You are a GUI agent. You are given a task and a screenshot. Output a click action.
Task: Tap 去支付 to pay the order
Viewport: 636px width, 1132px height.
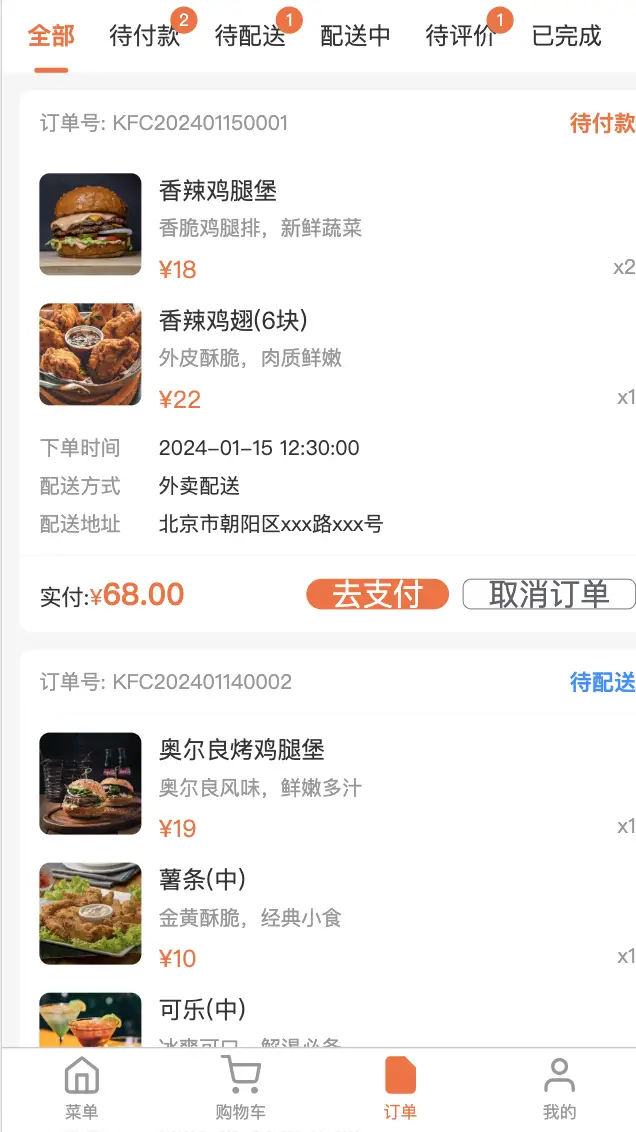377,594
